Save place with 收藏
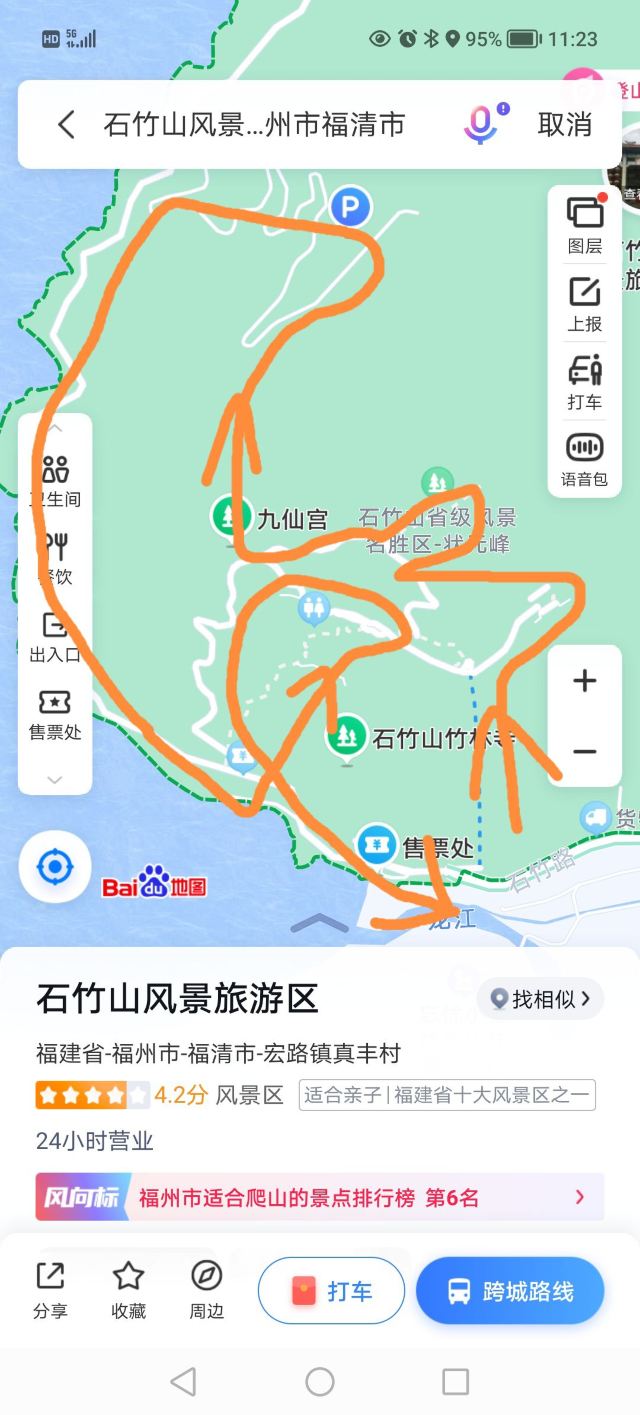Image resolution: width=640 pixels, height=1415 pixels. tap(128, 1290)
